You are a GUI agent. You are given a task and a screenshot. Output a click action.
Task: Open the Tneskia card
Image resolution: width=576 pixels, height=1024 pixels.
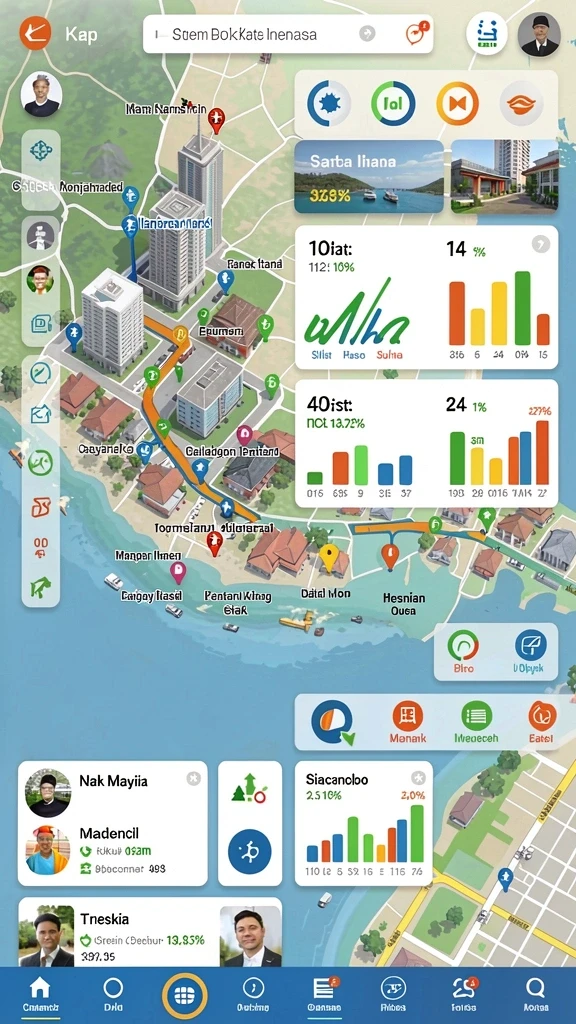point(150,933)
